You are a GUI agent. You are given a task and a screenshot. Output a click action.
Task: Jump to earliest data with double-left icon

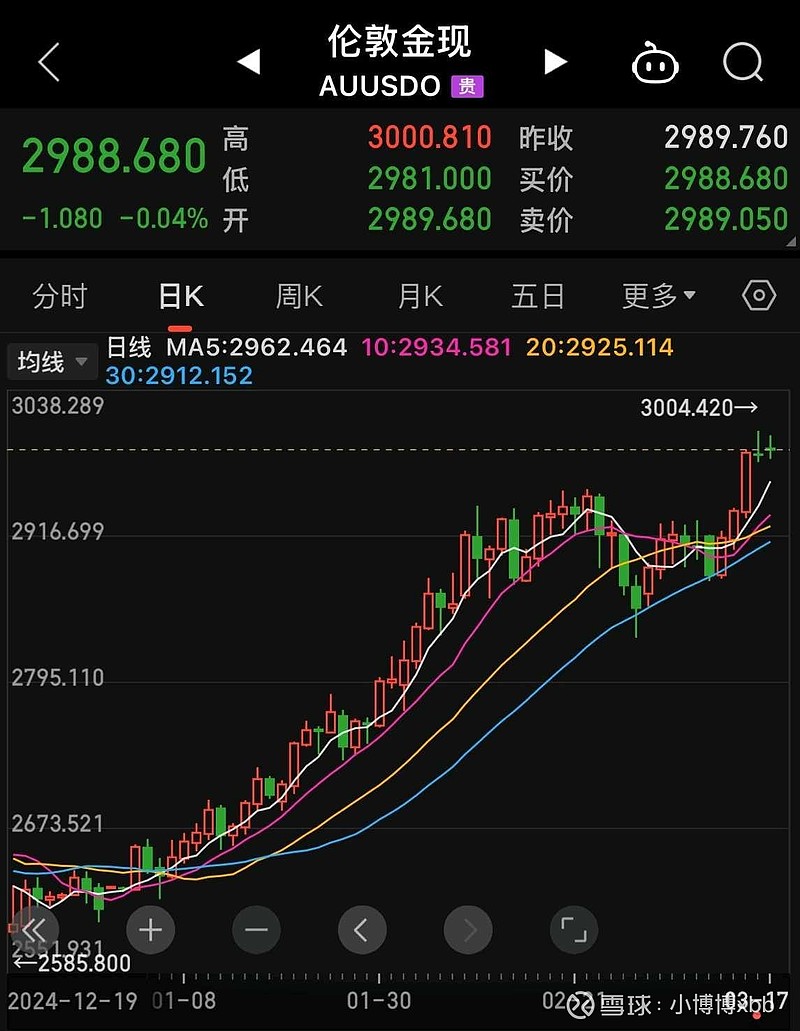click(35, 929)
